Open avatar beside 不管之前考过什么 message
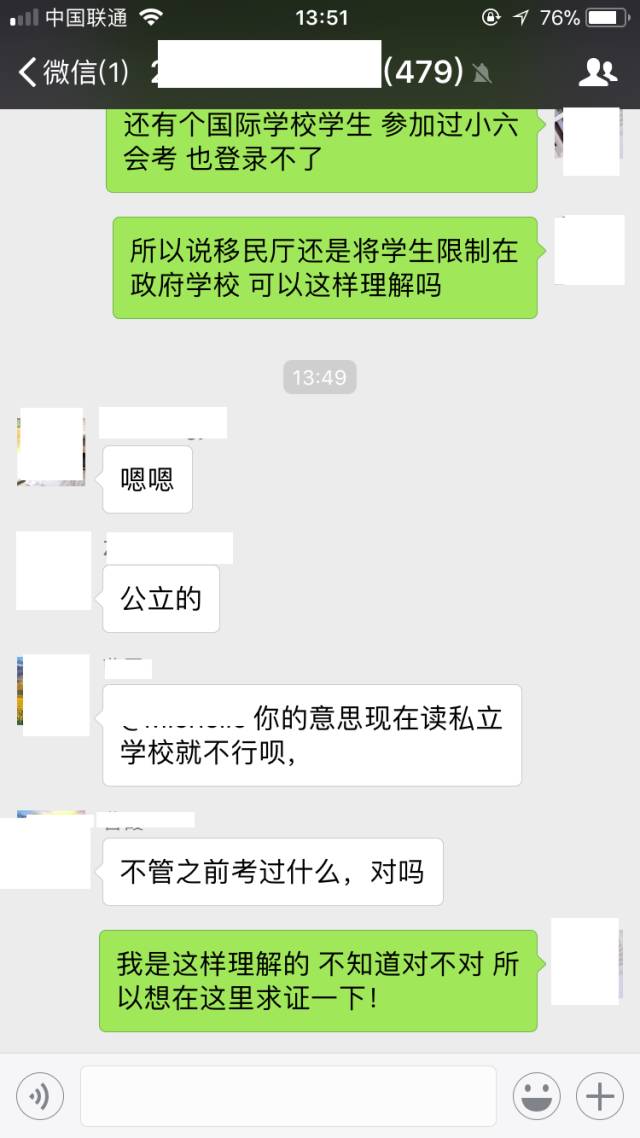The height and width of the screenshot is (1138, 640). coord(48,852)
